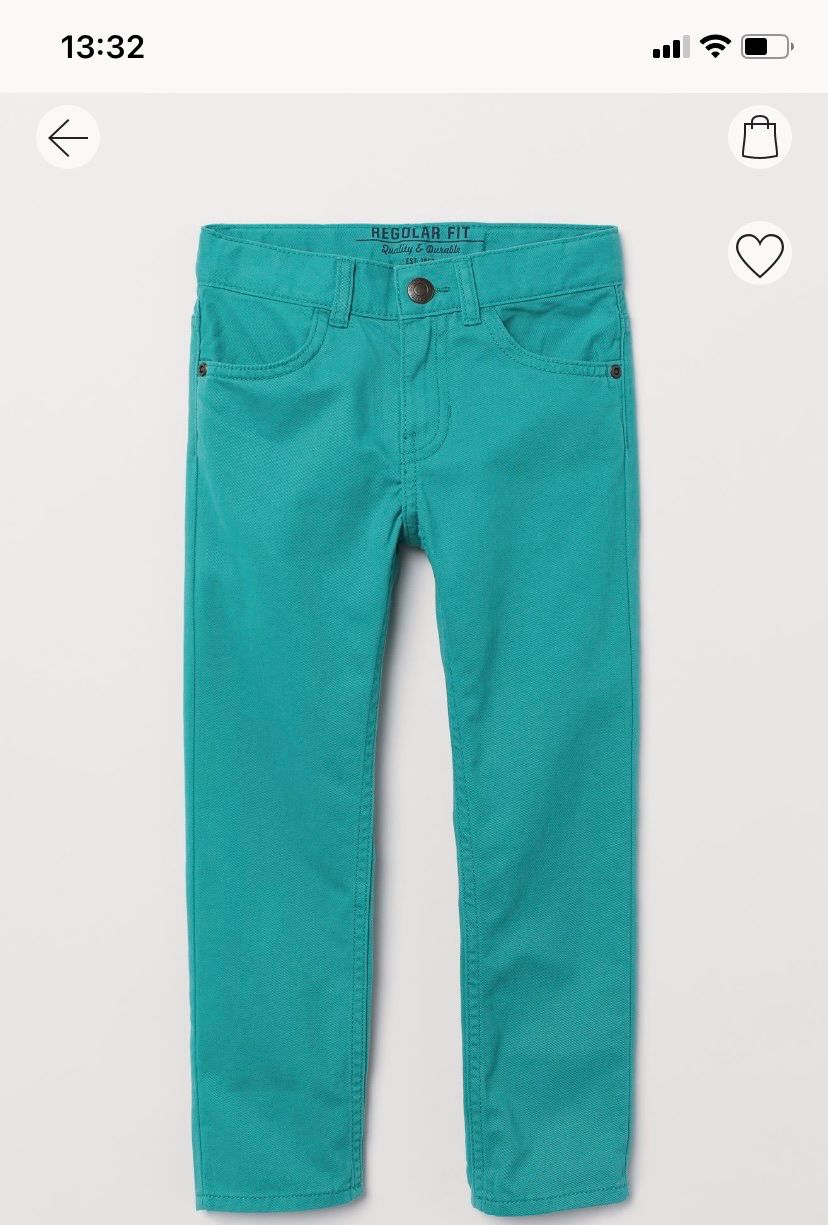Go back using the arrow button
This screenshot has width=828, height=1225.
[68, 137]
